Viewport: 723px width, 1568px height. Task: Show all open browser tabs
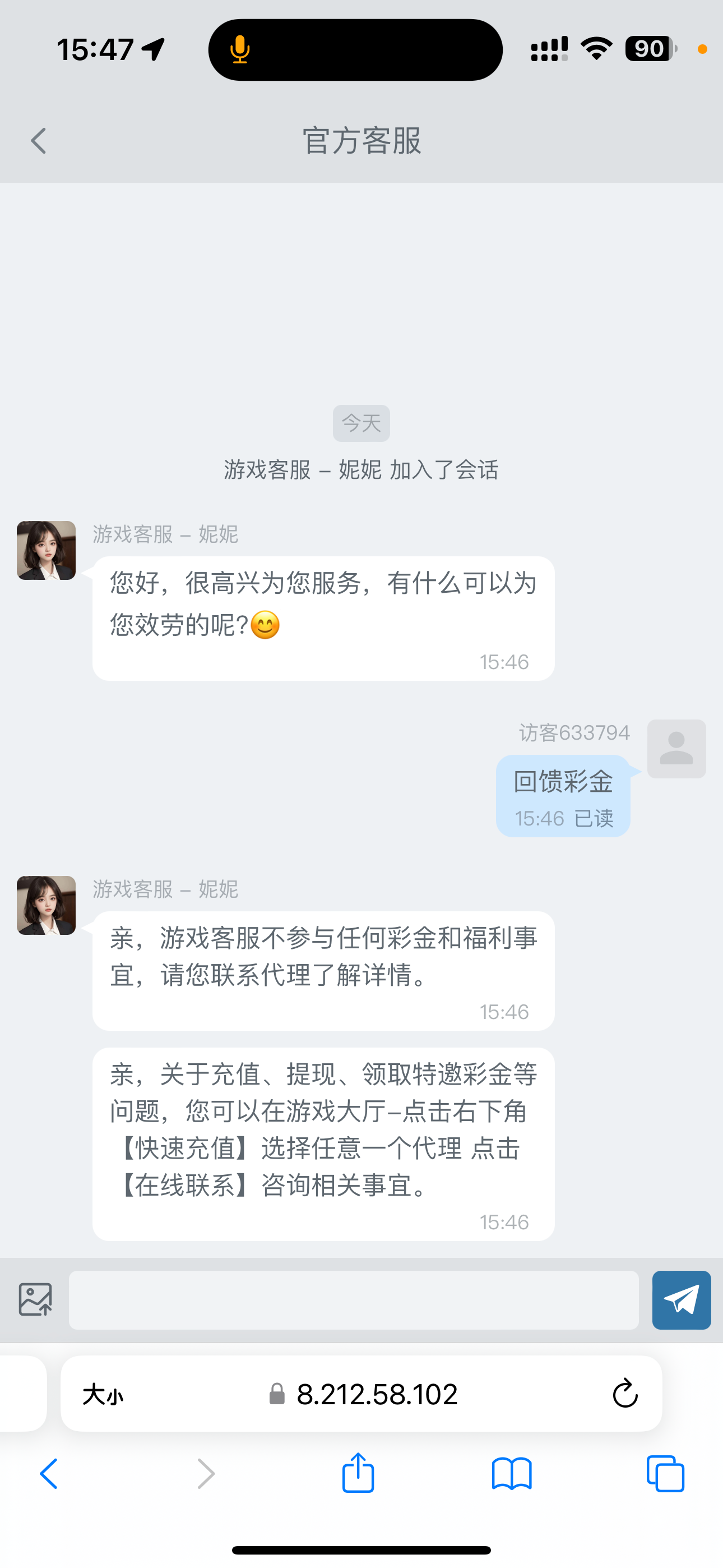(665, 1474)
